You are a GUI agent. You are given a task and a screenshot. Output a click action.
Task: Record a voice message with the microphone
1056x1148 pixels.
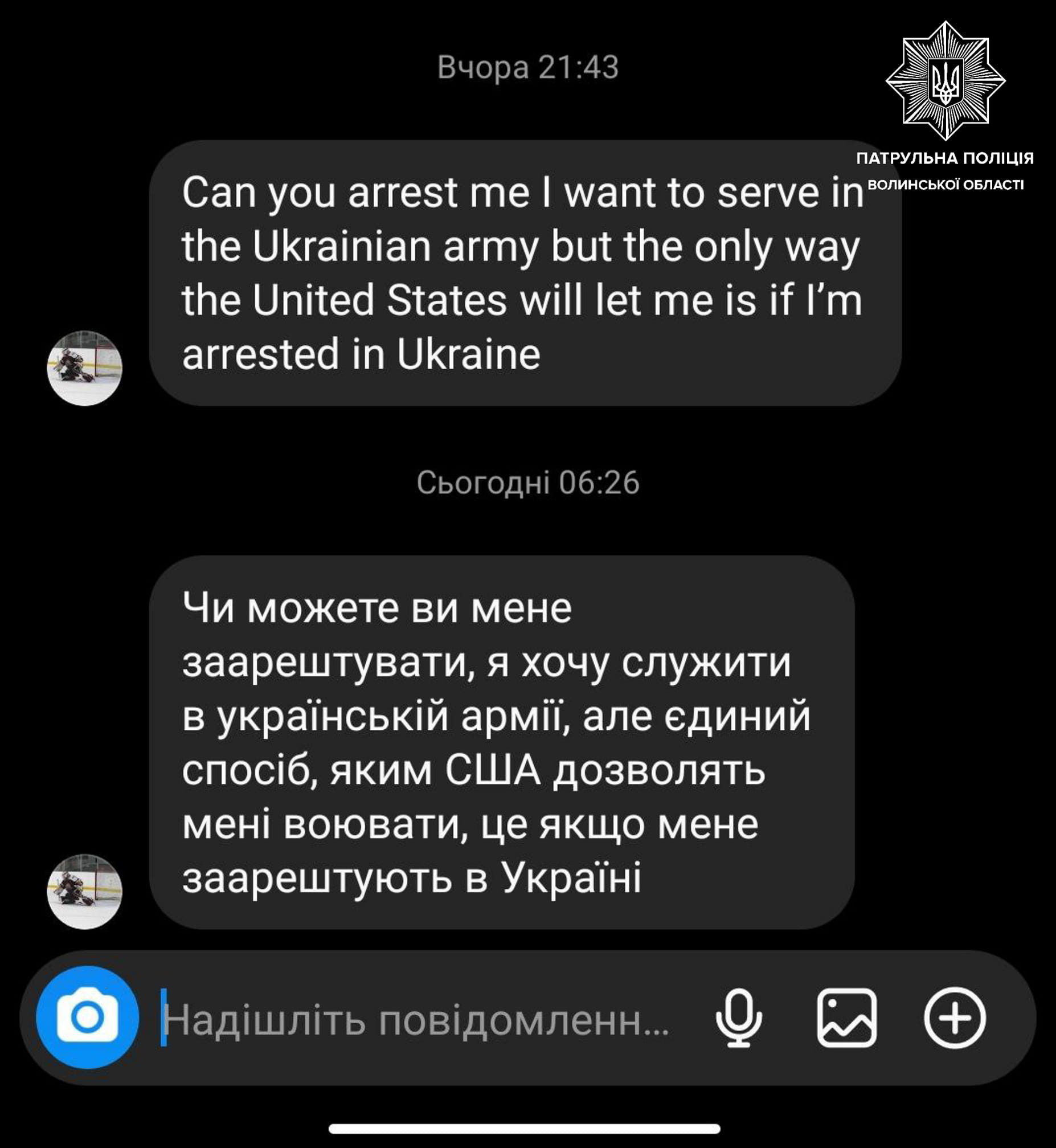tap(738, 1018)
